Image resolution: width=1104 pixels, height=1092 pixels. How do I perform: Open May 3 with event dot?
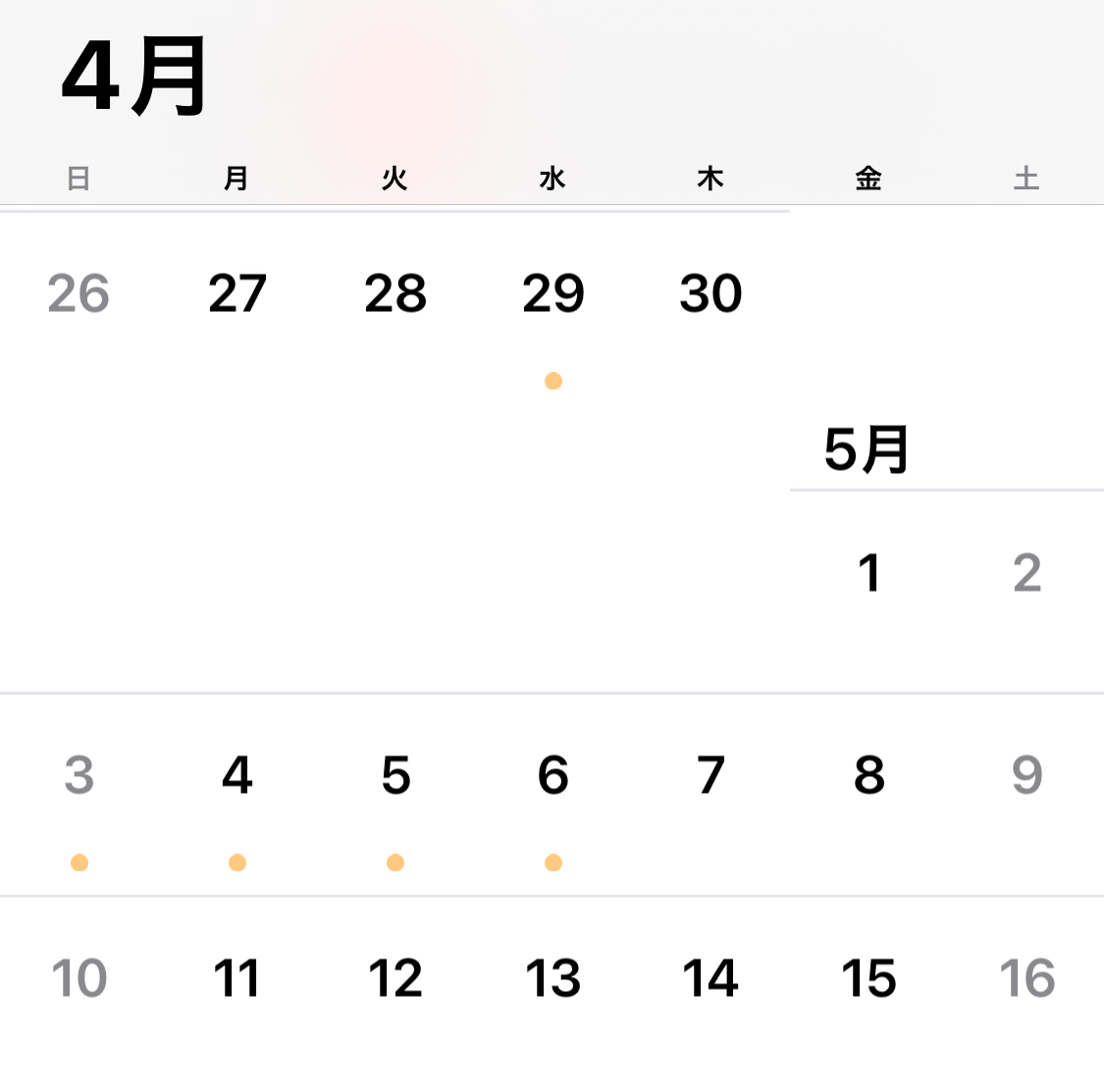79,776
